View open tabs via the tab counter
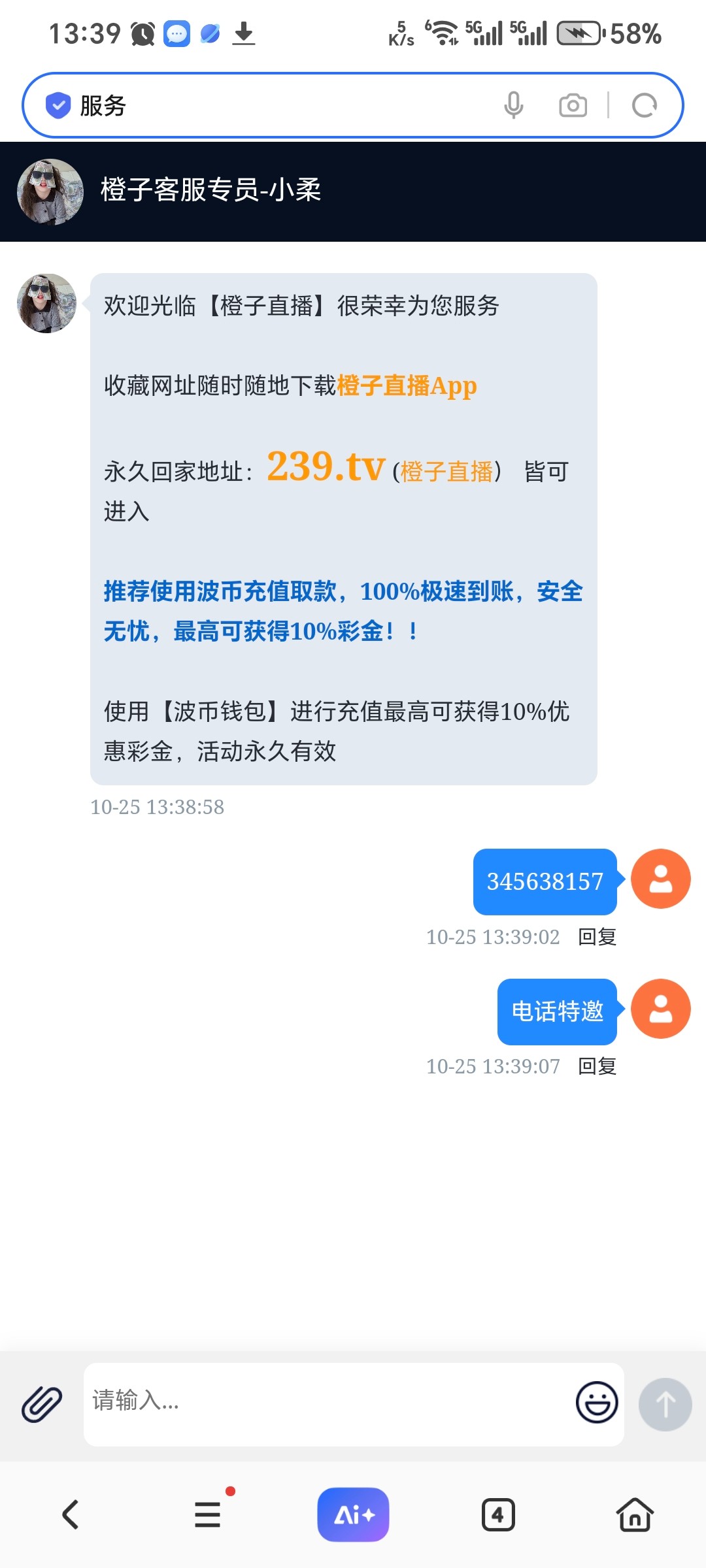The height and width of the screenshot is (1568, 706). [x=499, y=1514]
